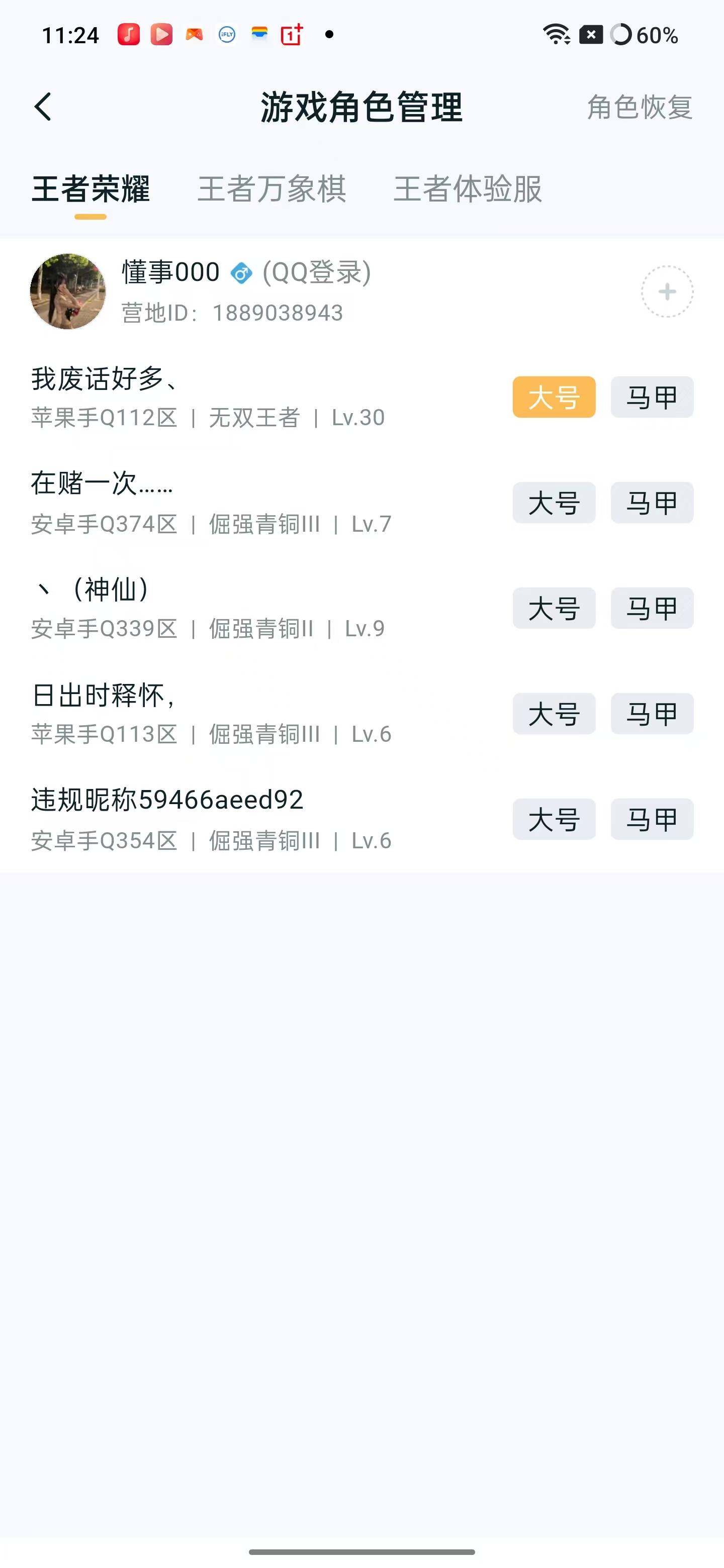This screenshot has height=1568, width=724.
Task: Set 日出时释怀, as 大号
Action: 554,714
